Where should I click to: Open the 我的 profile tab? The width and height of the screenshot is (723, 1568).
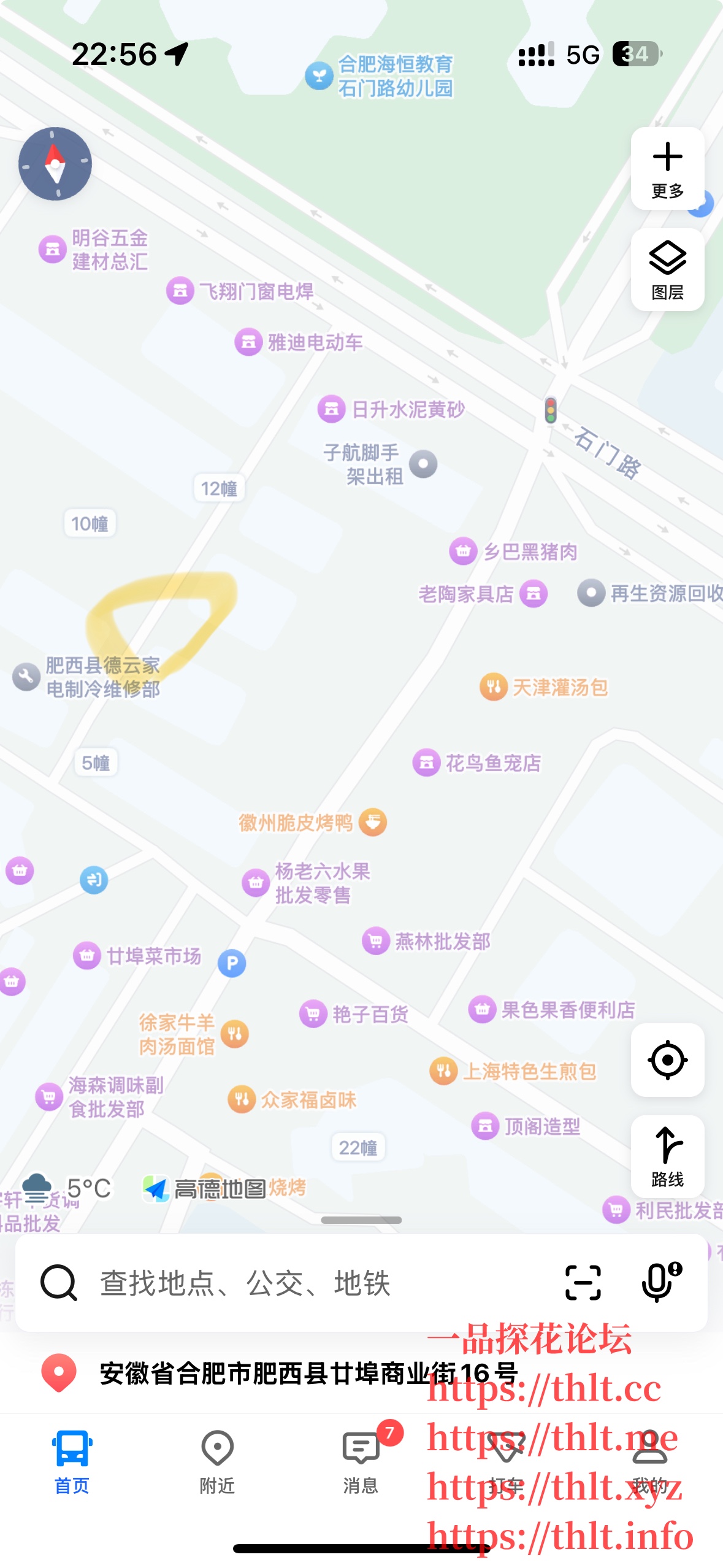pyautogui.click(x=650, y=1461)
